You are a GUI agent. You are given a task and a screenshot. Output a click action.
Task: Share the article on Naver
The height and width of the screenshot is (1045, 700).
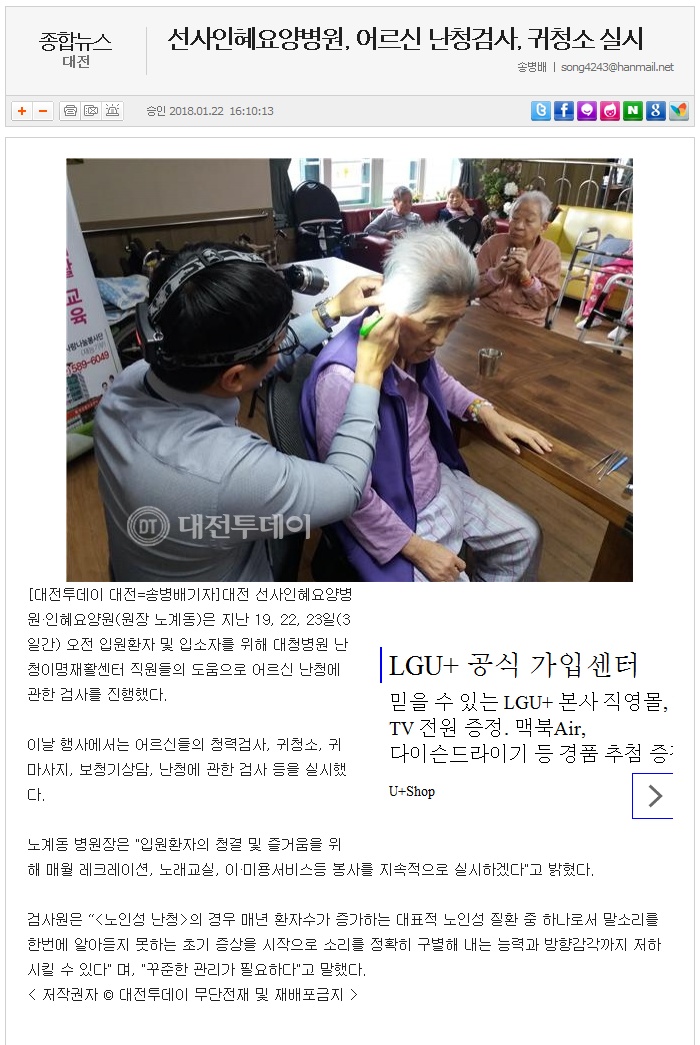tap(632, 111)
